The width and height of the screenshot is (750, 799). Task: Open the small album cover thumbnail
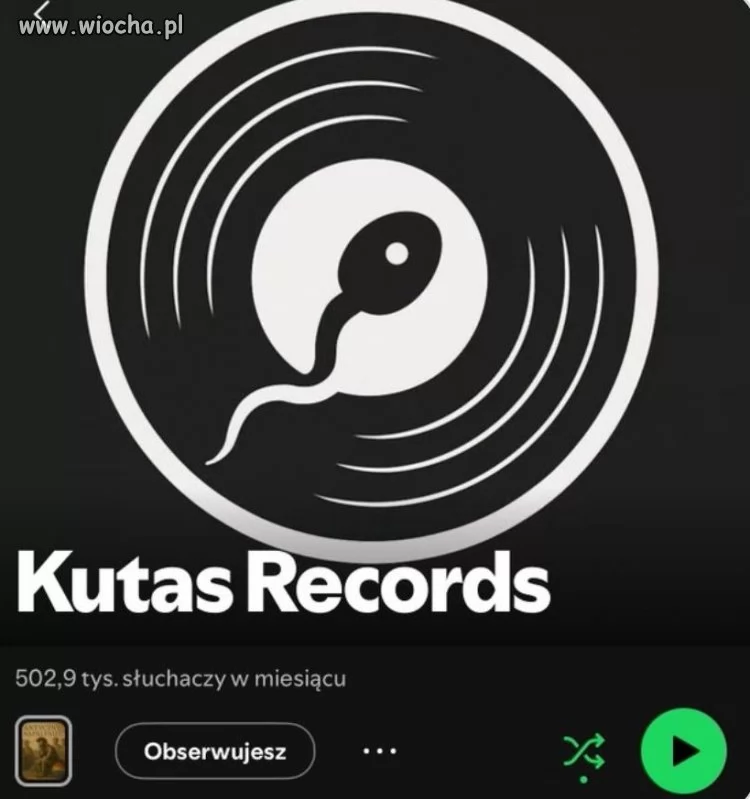pos(44,751)
